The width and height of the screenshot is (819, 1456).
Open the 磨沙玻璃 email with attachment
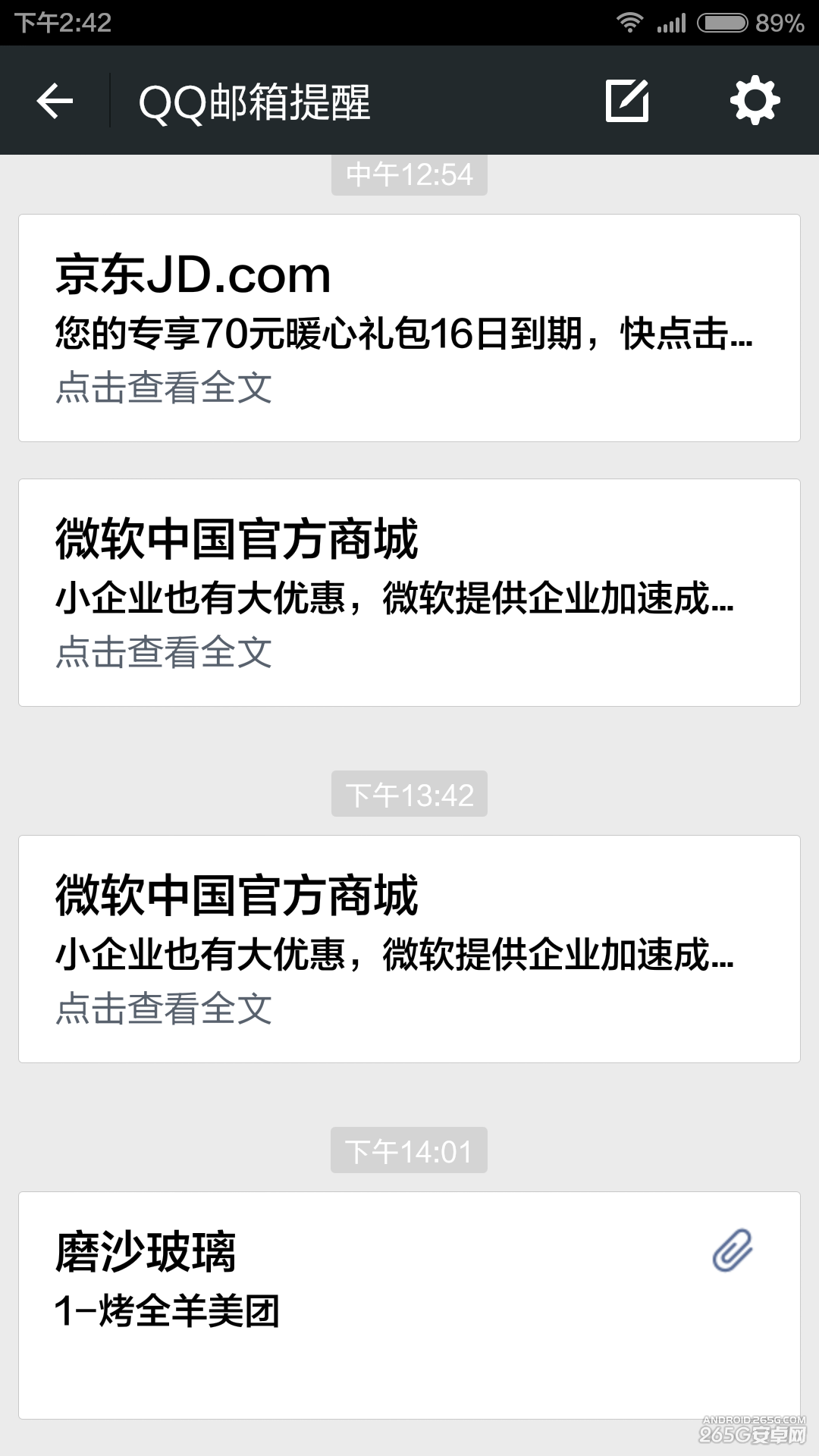tap(409, 1304)
